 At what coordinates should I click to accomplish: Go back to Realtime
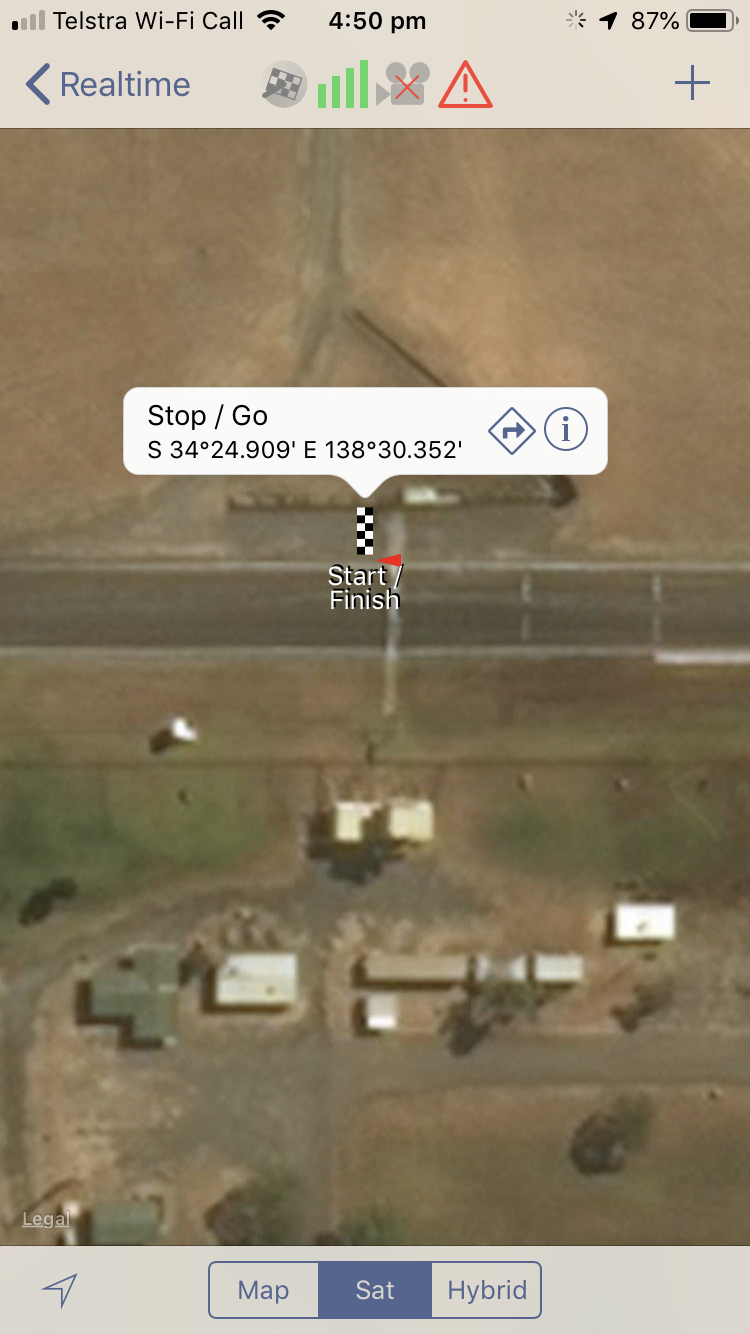[x=108, y=85]
